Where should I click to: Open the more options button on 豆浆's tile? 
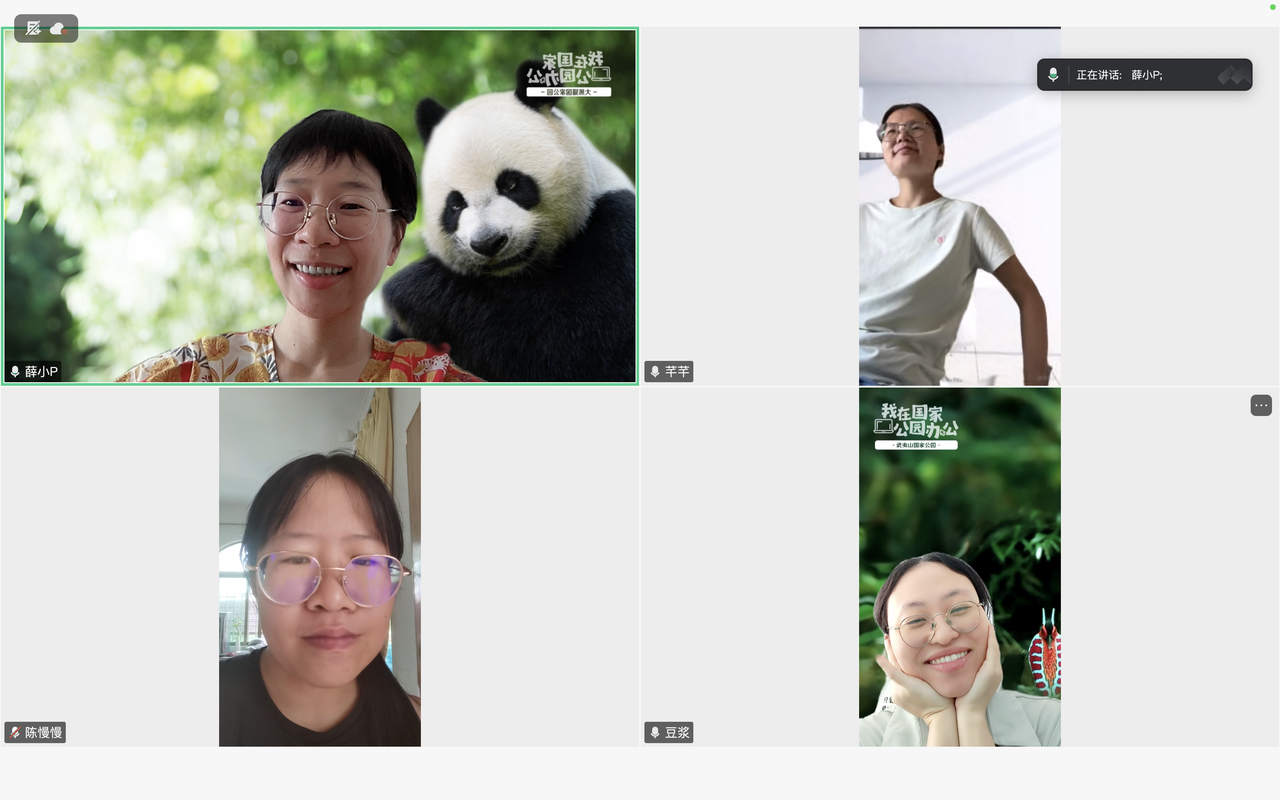tap(1261, 405)
